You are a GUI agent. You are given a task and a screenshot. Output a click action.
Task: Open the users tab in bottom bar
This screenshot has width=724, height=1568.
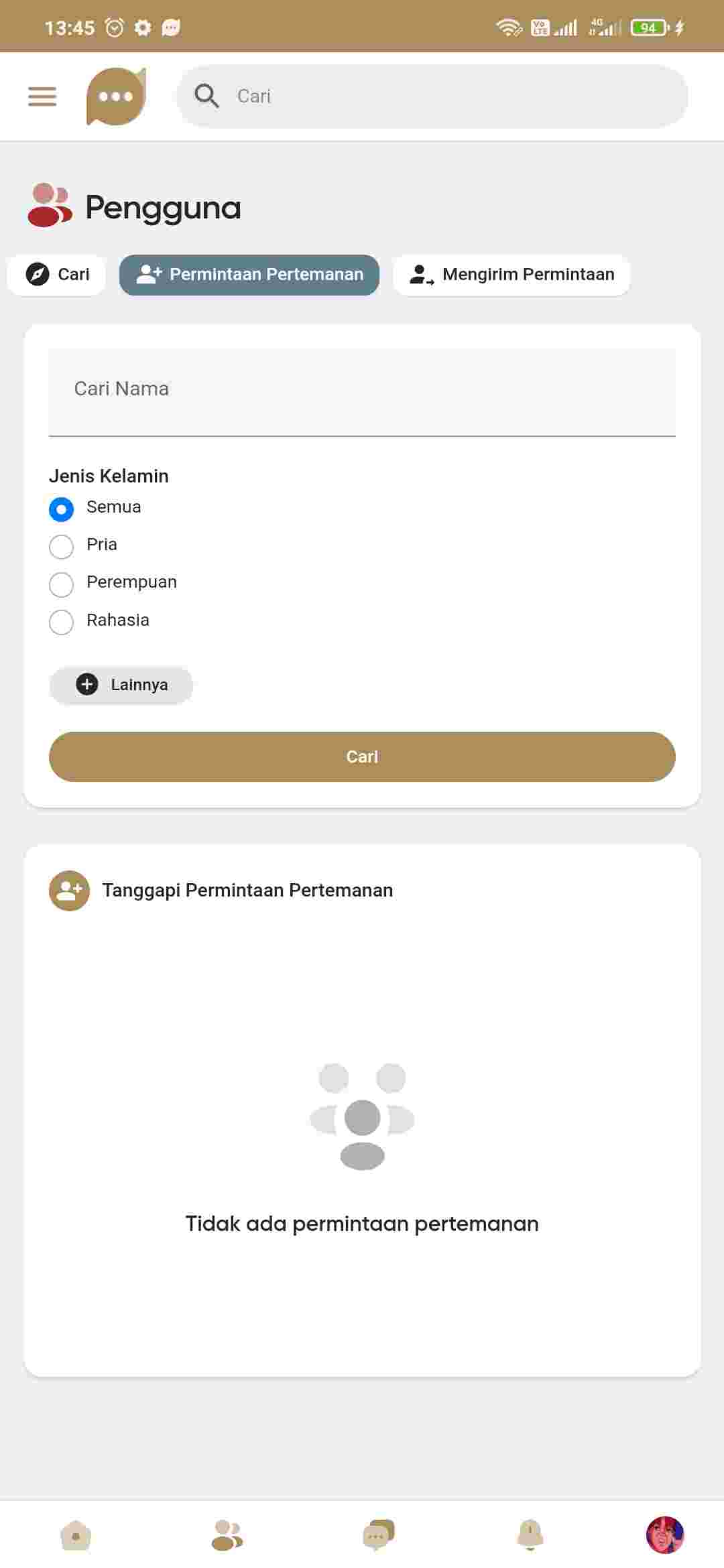click(227, 1535)
